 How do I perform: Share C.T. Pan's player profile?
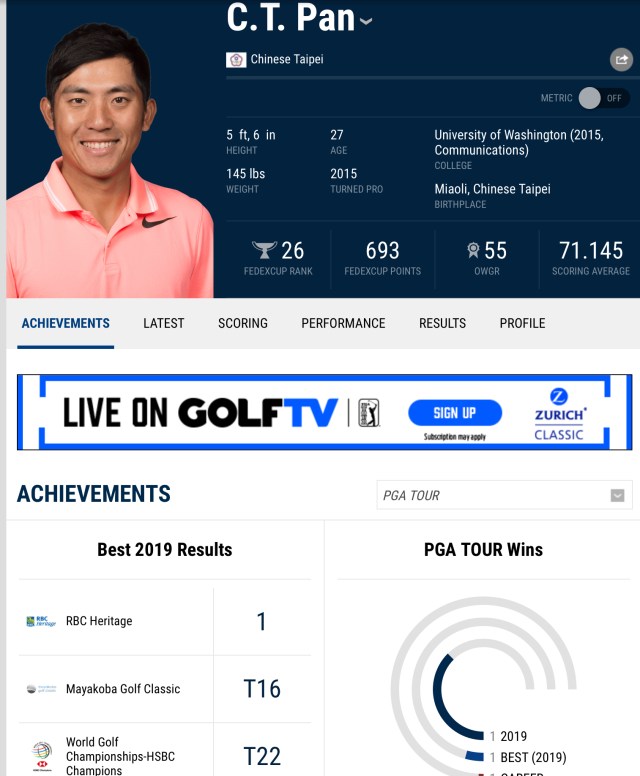(621, 60)
